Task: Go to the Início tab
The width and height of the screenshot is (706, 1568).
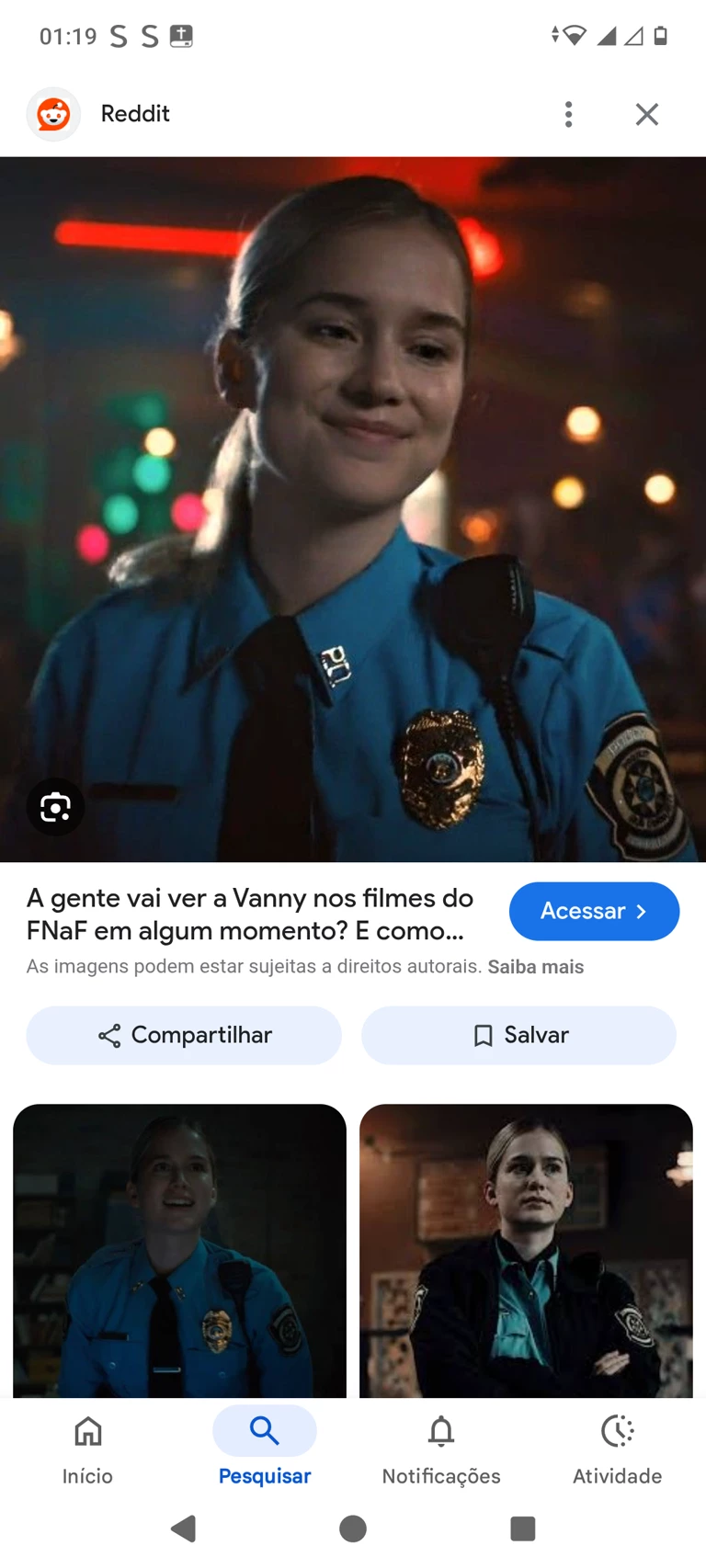Action: (x=87, y=1449)
